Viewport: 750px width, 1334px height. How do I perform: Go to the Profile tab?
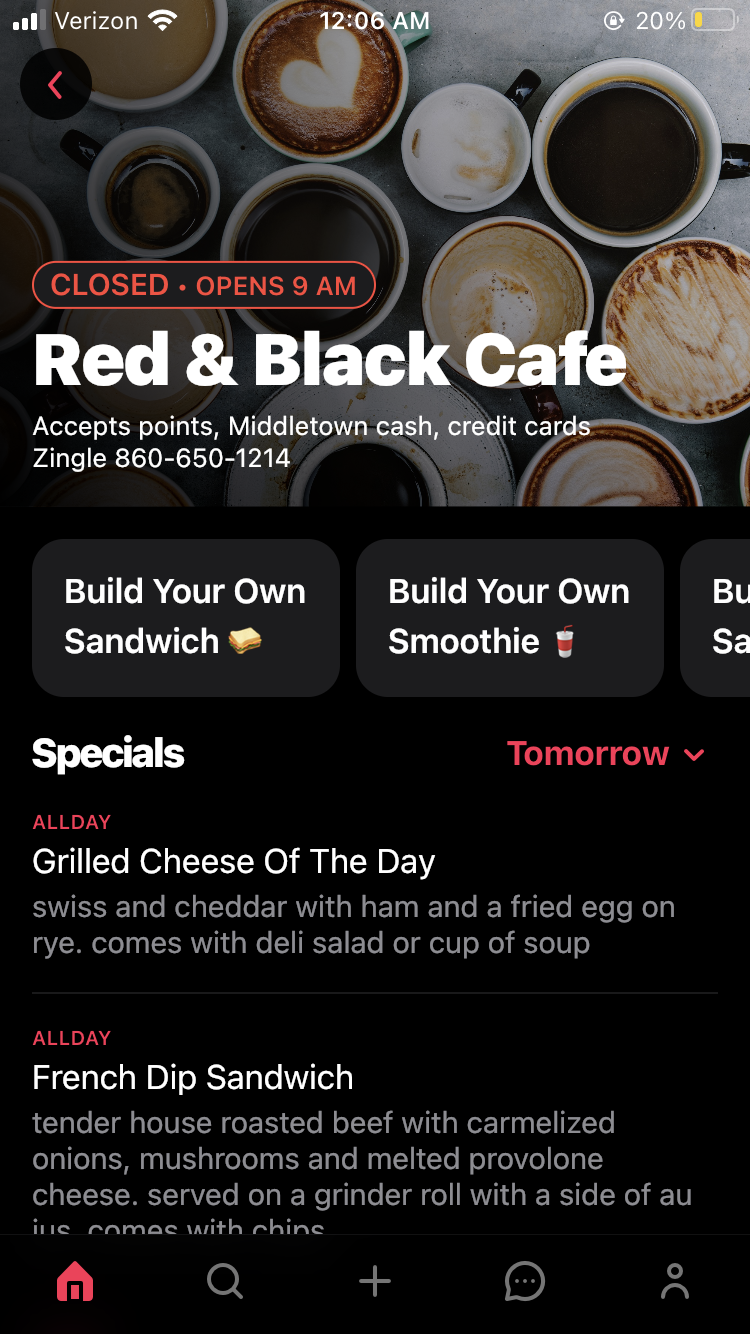click(x=675, y=1281)
